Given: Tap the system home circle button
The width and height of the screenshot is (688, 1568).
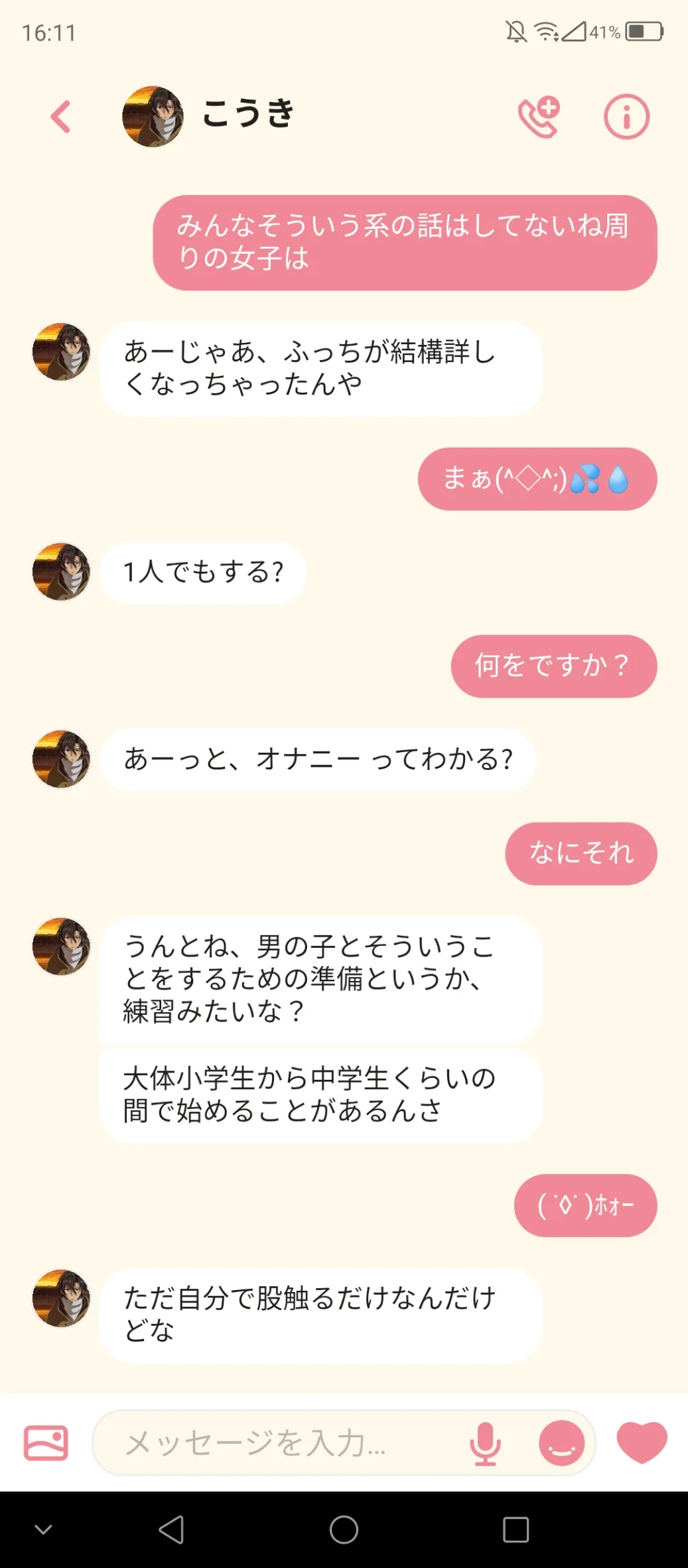Looking at the screenshot, I should click(x=344, y=1530).
